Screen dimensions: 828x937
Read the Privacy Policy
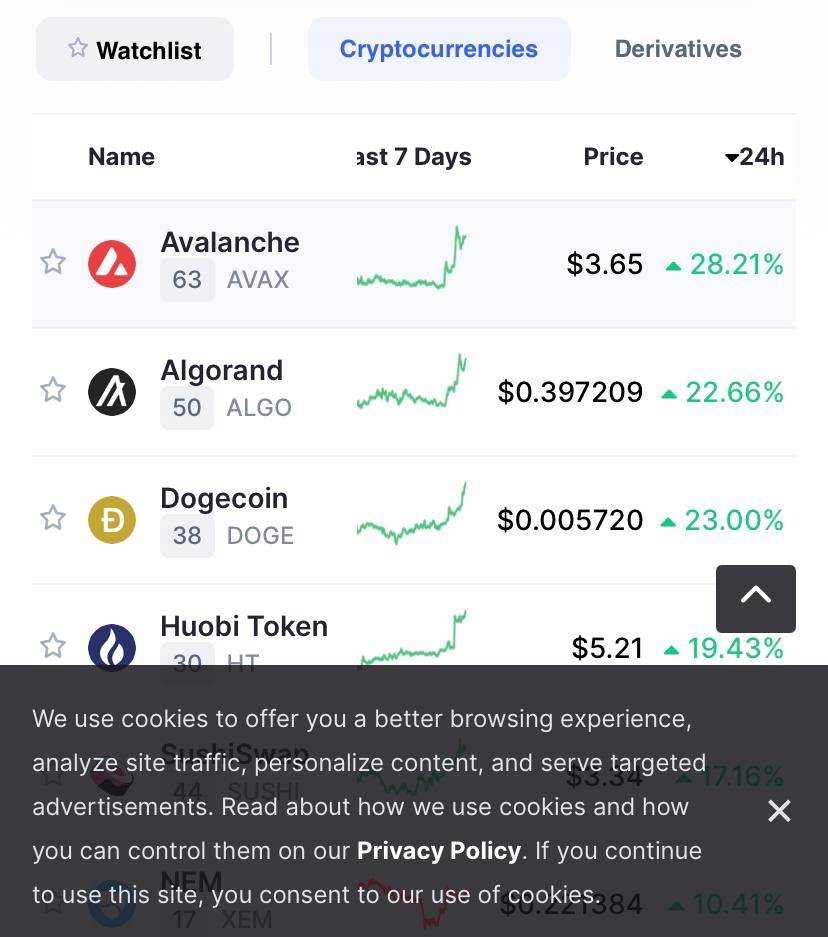439,851
